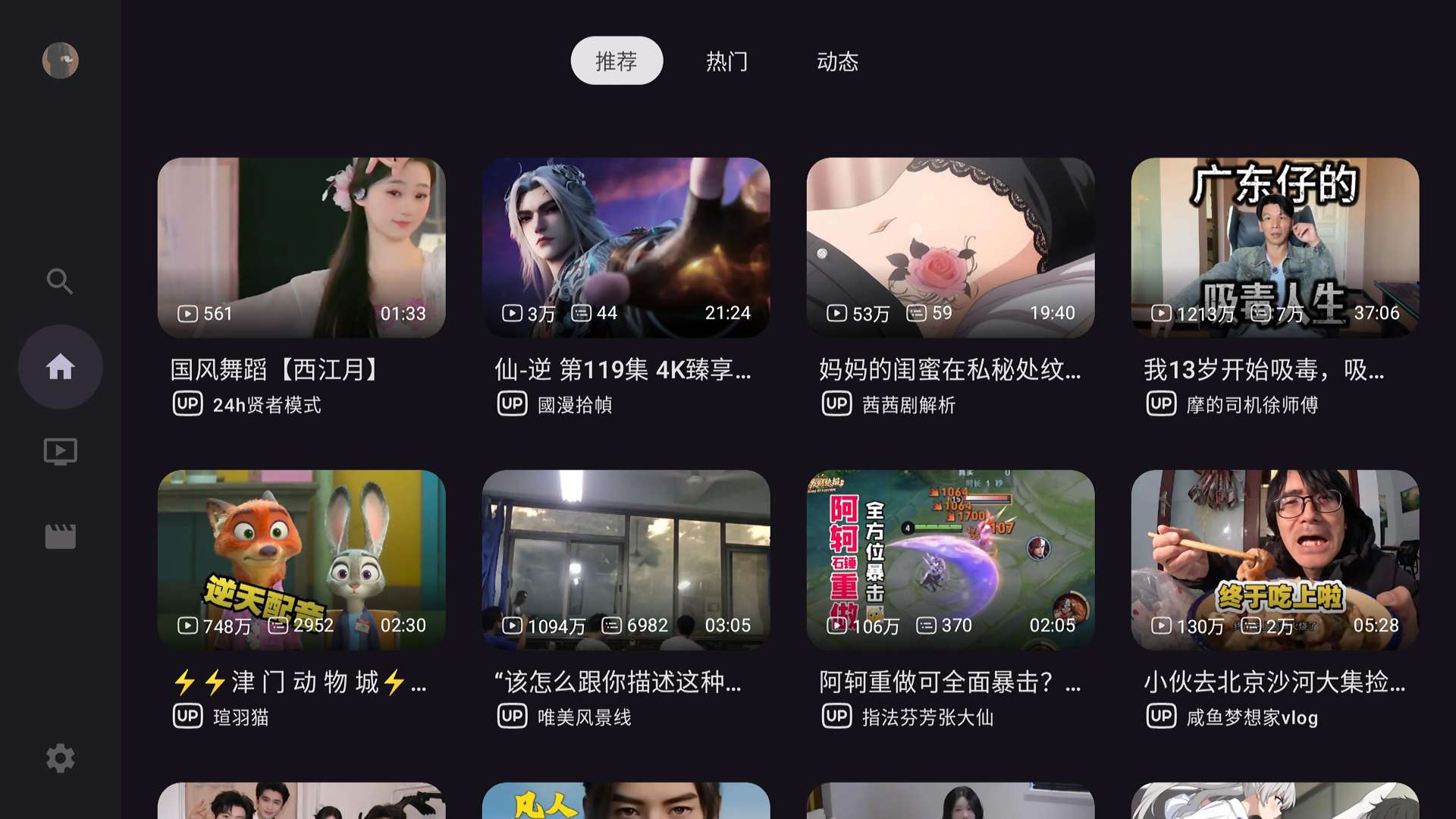Image resolution: width=1456 pixels, height=819 pixels.
Task: Open the “该怎么跟你描述这种 video
Action: (626, 560)
